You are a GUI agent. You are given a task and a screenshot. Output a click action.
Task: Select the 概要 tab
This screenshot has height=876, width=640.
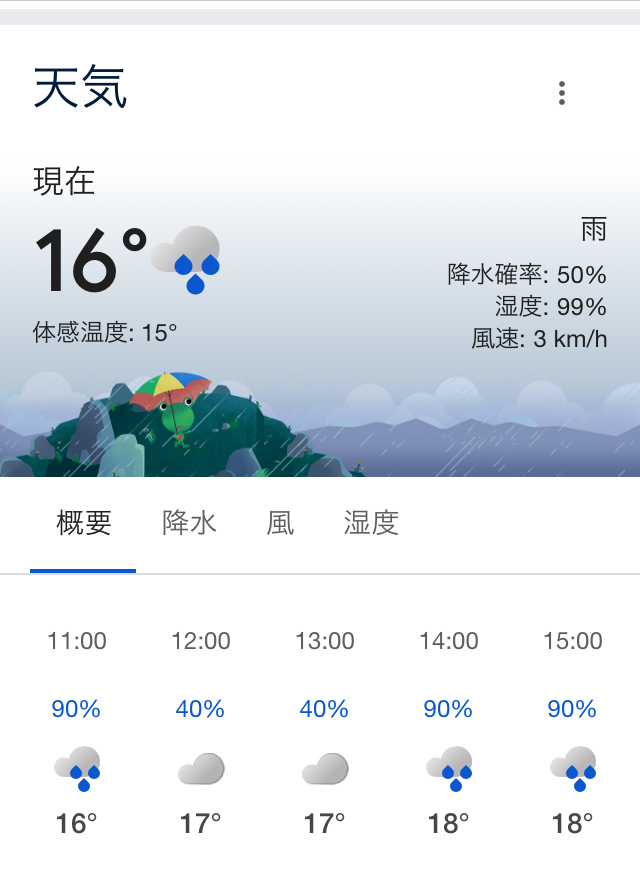(x=84, y=523)
